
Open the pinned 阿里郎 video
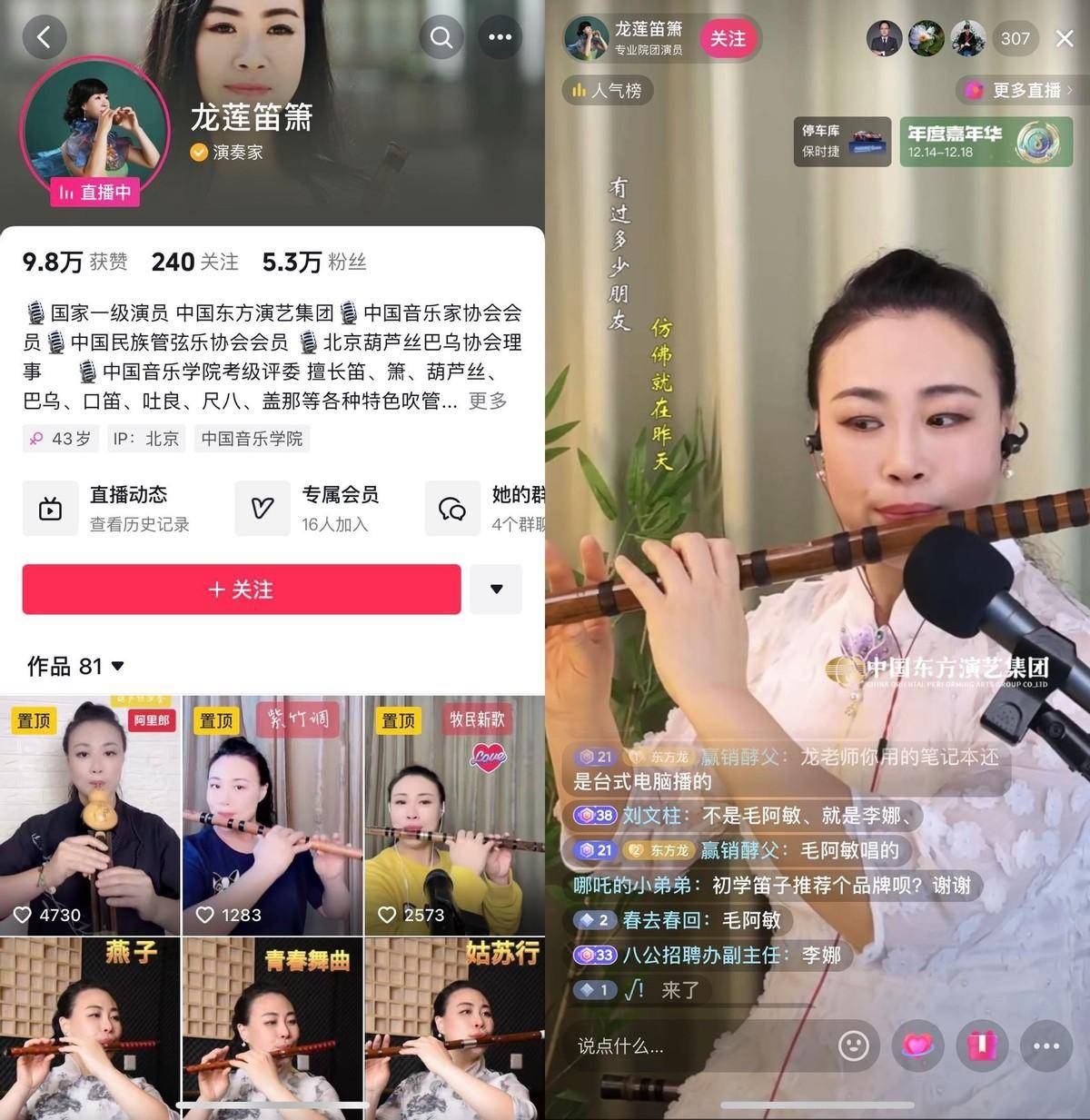[x=91, y=815]
